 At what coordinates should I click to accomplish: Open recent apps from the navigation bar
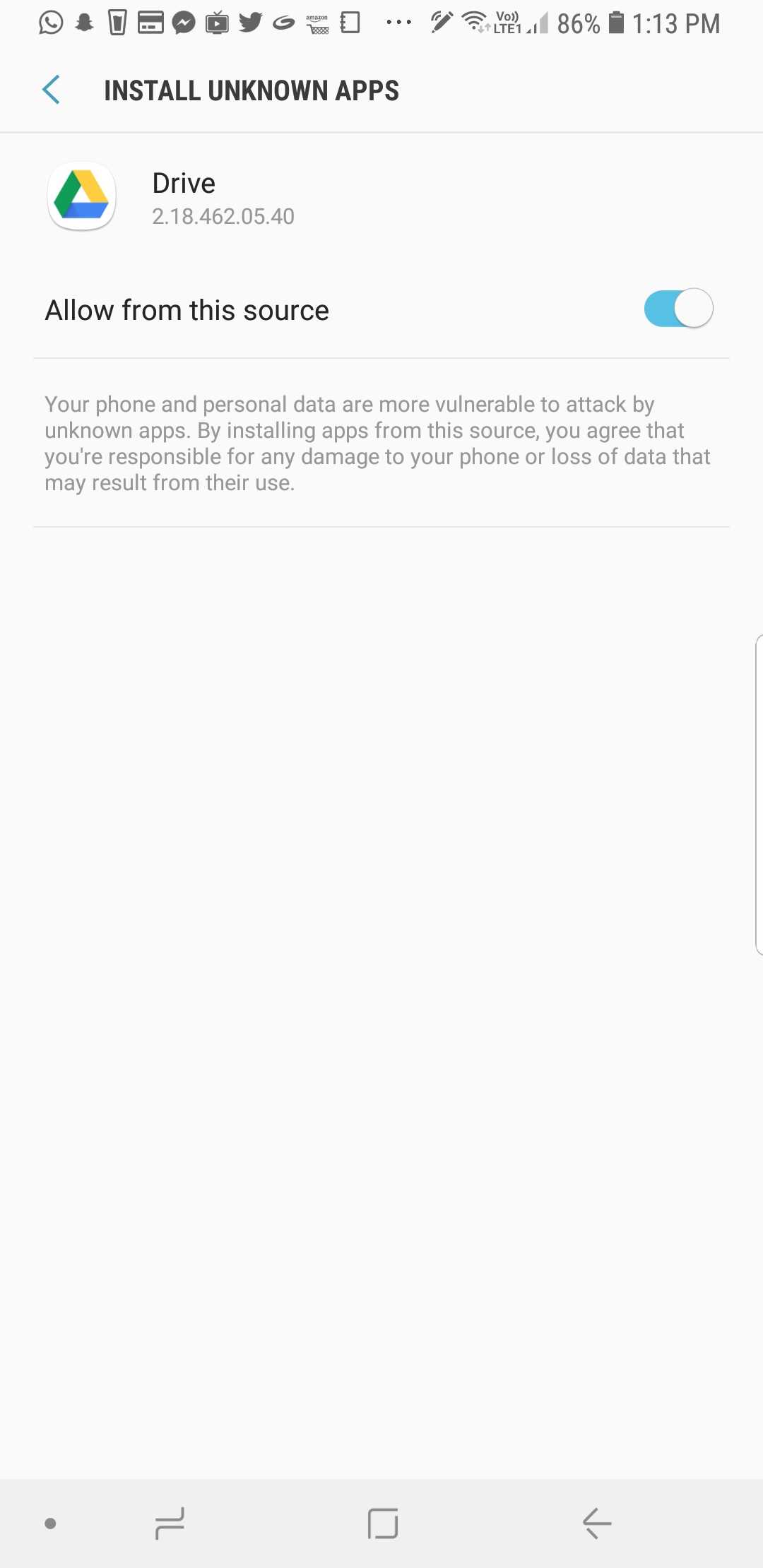[170, 1524]
